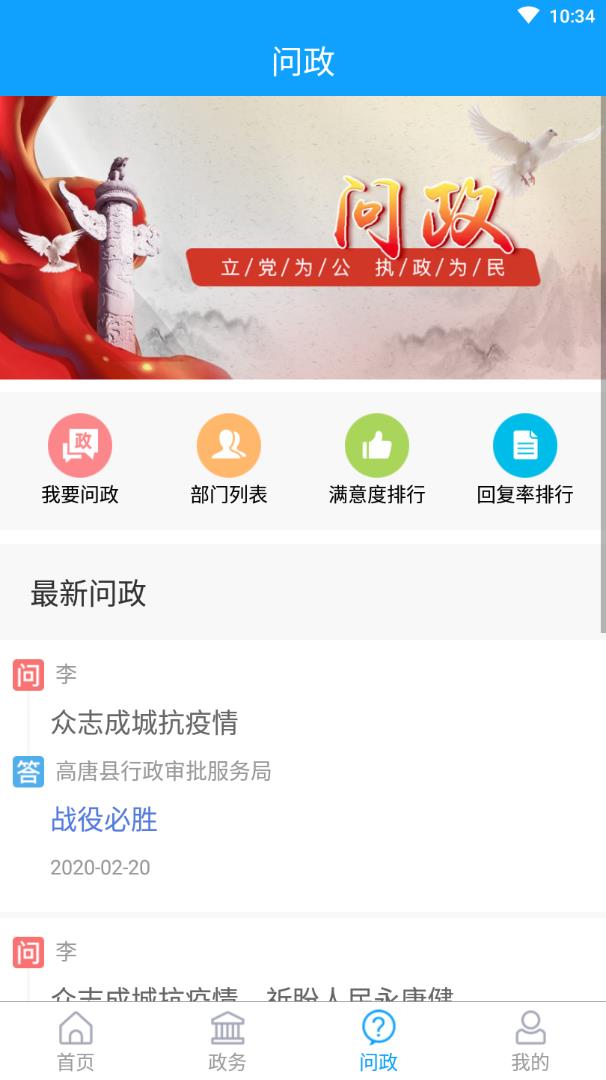This screenshot has width=606, height=1080.
Task: Switch to the 首页 tab
Action: pos(76,1041)
